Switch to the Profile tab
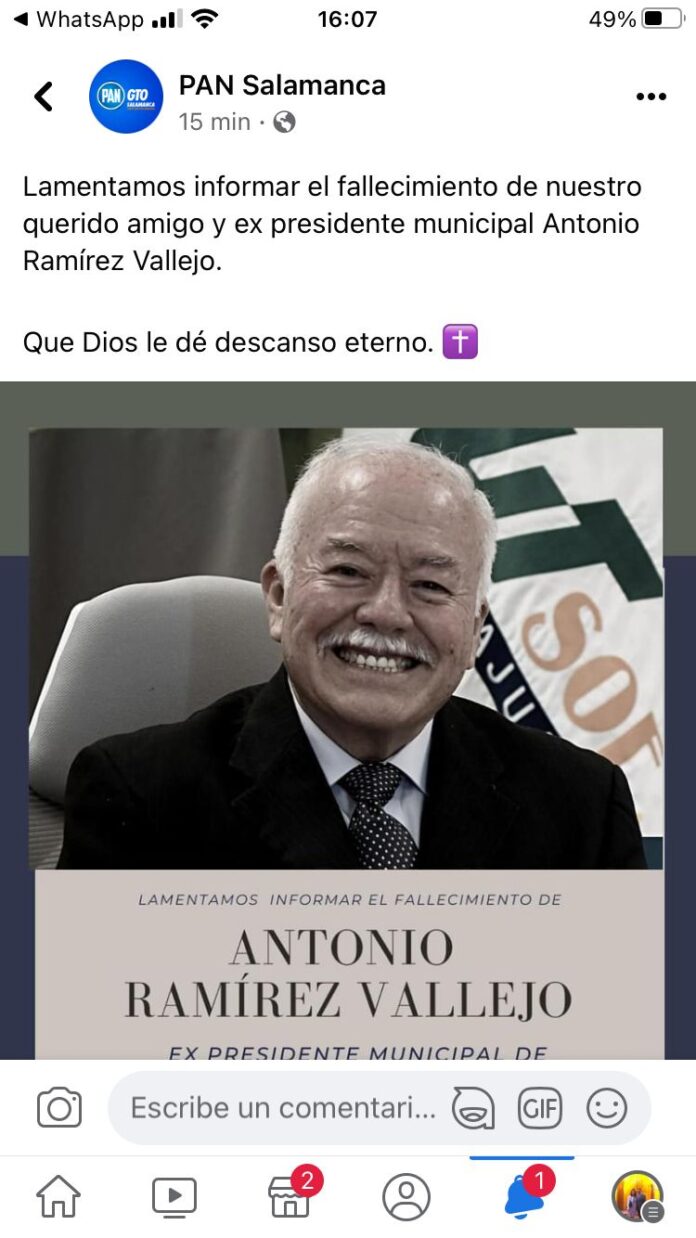The height and width of the screenshot is (1238, 696). tap(406, 1196)
